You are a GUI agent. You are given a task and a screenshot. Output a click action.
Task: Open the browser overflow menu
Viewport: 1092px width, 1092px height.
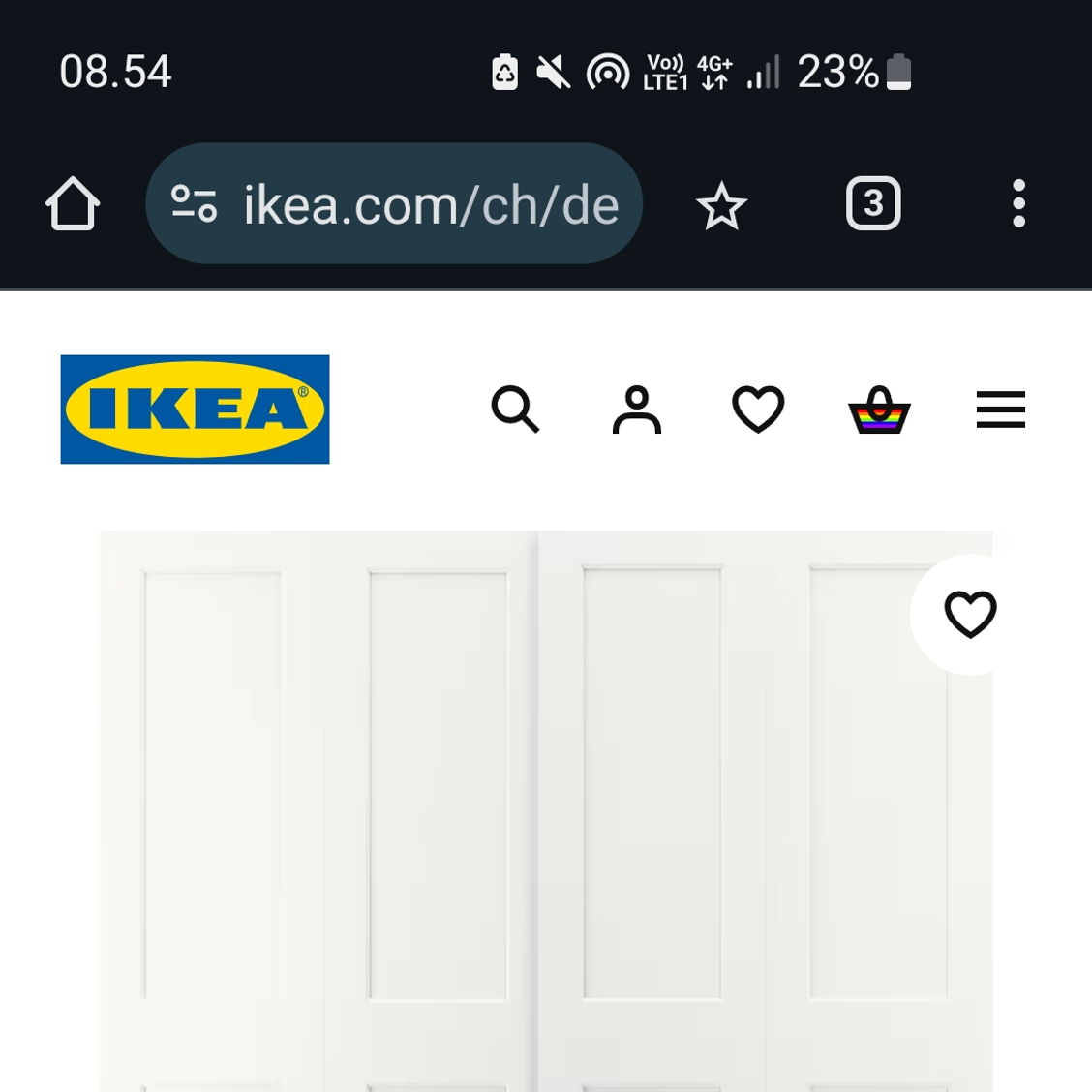click(x=1018, y=204)
